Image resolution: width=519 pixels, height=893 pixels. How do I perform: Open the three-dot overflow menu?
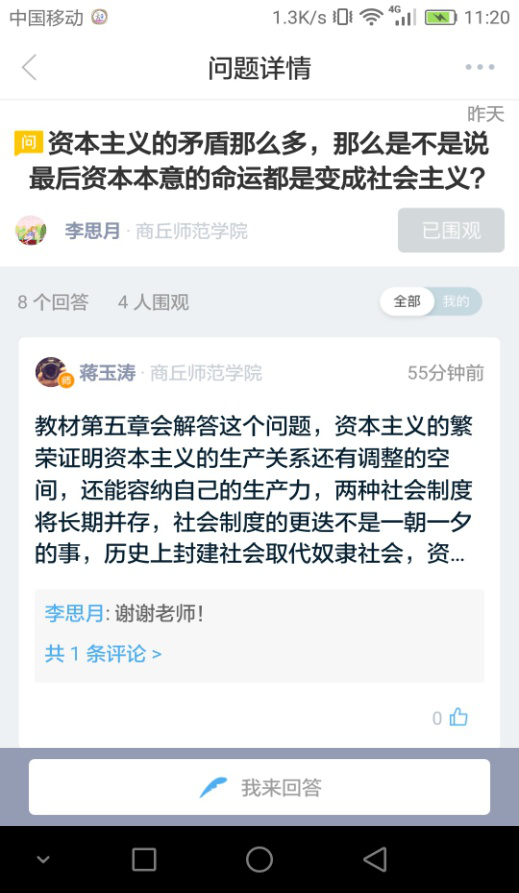pos(480,67)
